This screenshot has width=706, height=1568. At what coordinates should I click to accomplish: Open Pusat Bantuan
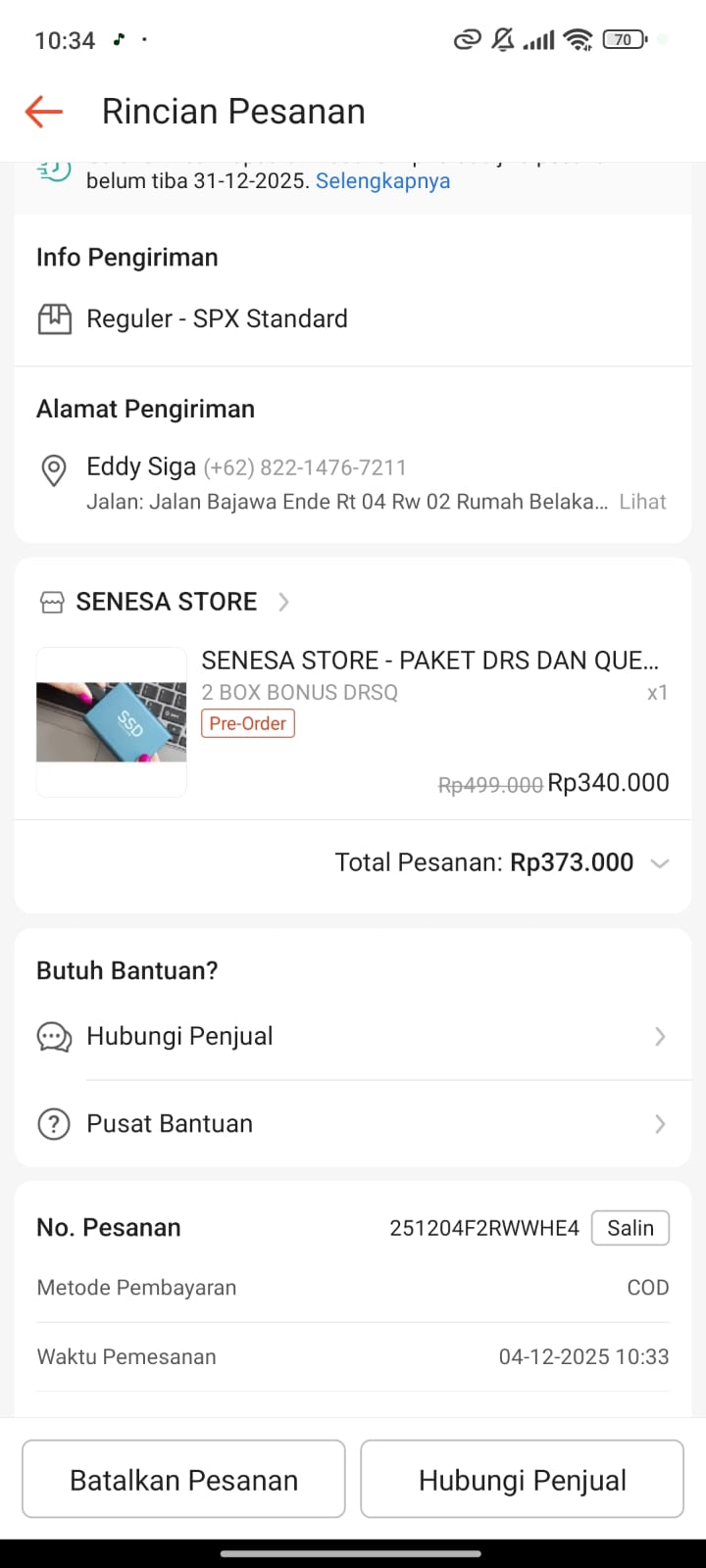pos(353,1124)
